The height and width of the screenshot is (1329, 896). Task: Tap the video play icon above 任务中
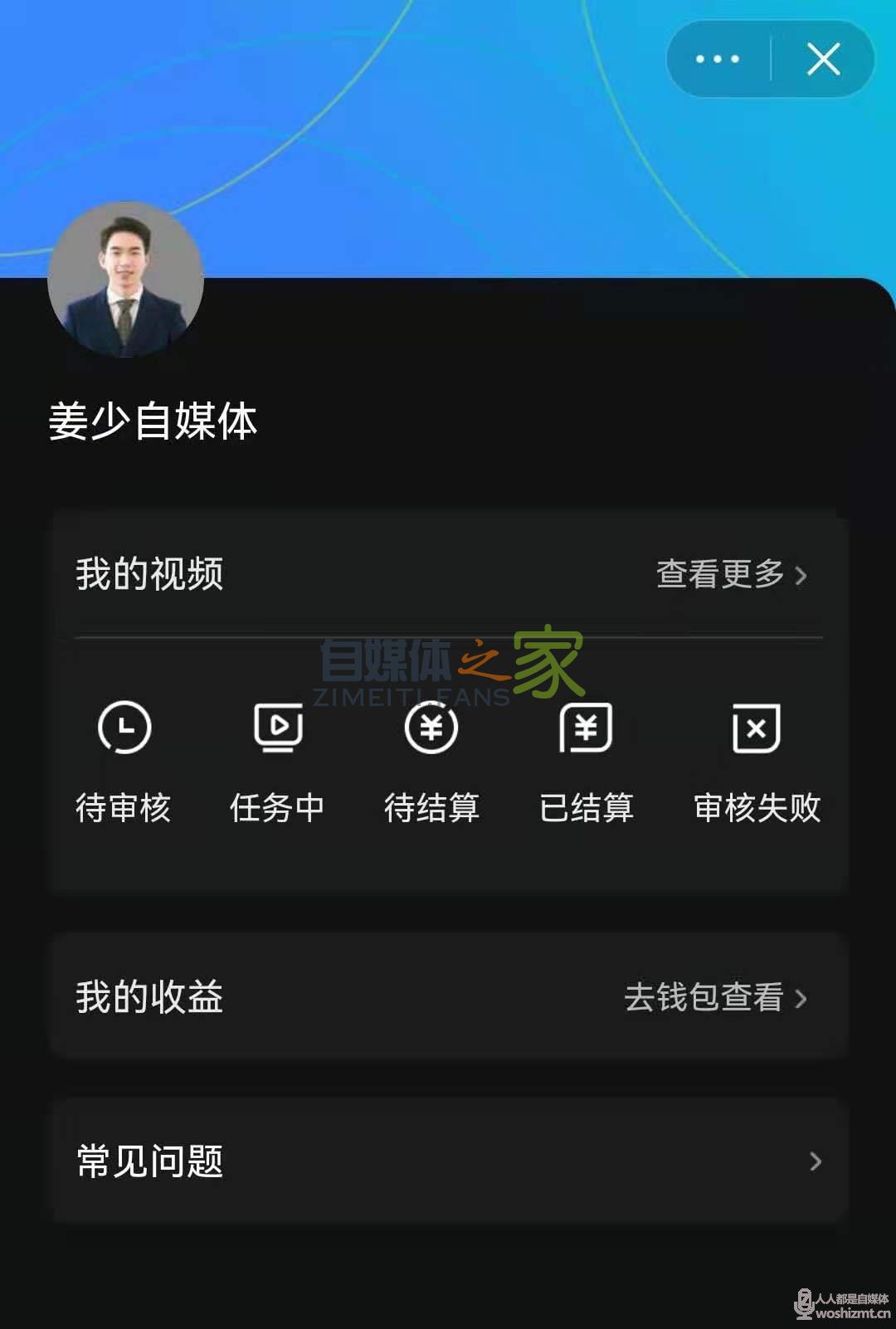tap(279, 728)
